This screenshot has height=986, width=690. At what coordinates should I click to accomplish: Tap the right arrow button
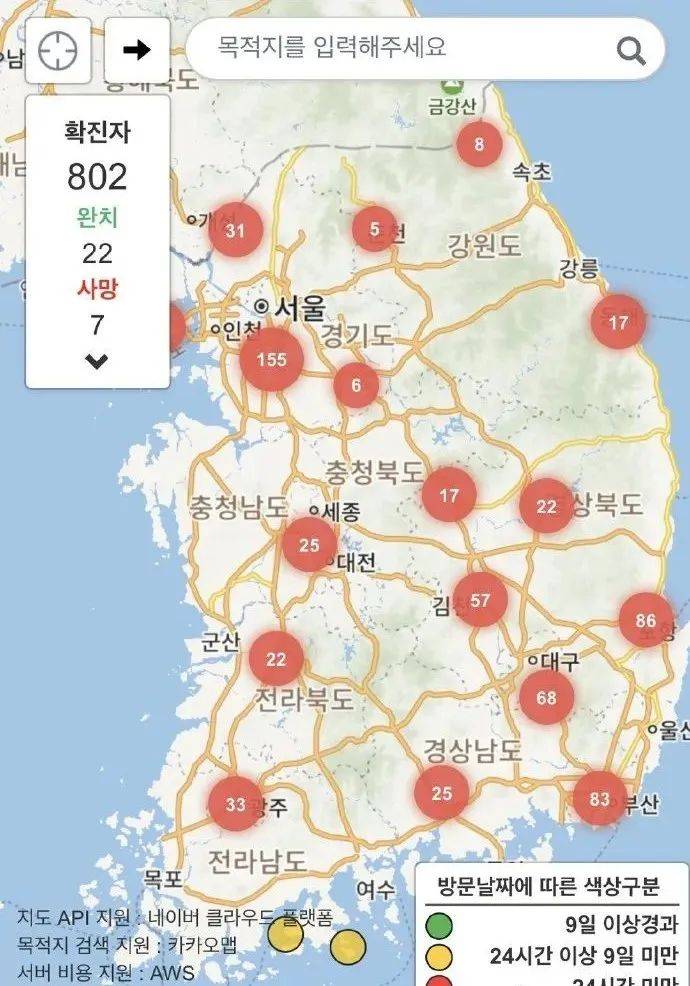[137, 49]
